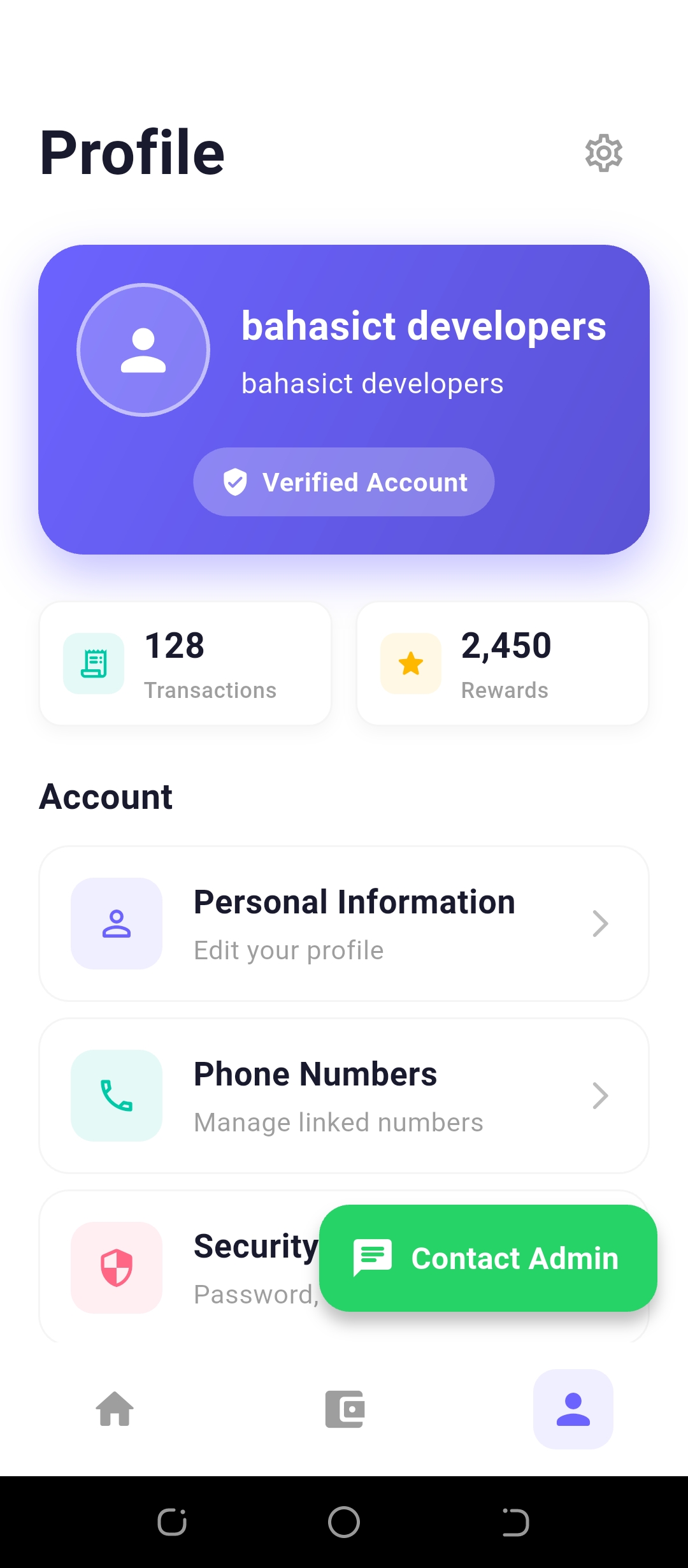
Task: Select the Profile tab in bottom bar
Action: (x=573, y=1409)
